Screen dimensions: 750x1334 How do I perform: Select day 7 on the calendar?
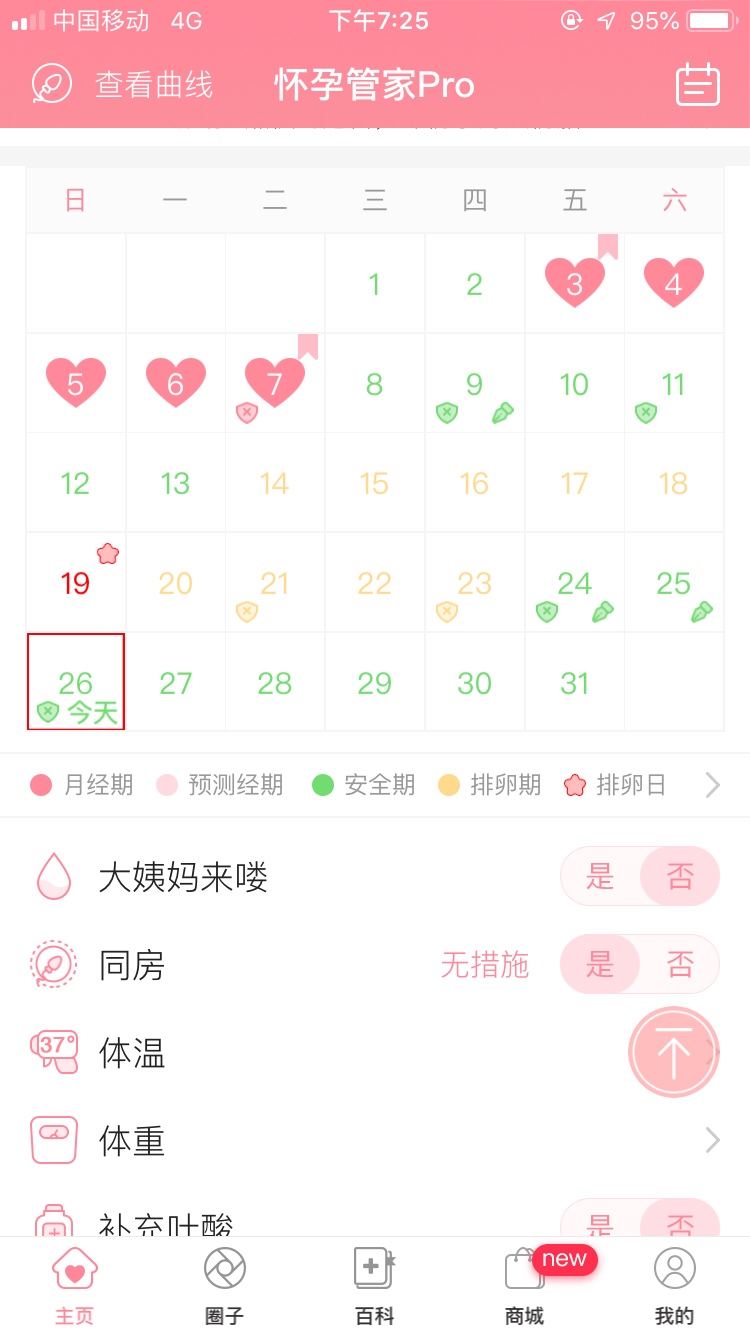click(x=275, y=383)
